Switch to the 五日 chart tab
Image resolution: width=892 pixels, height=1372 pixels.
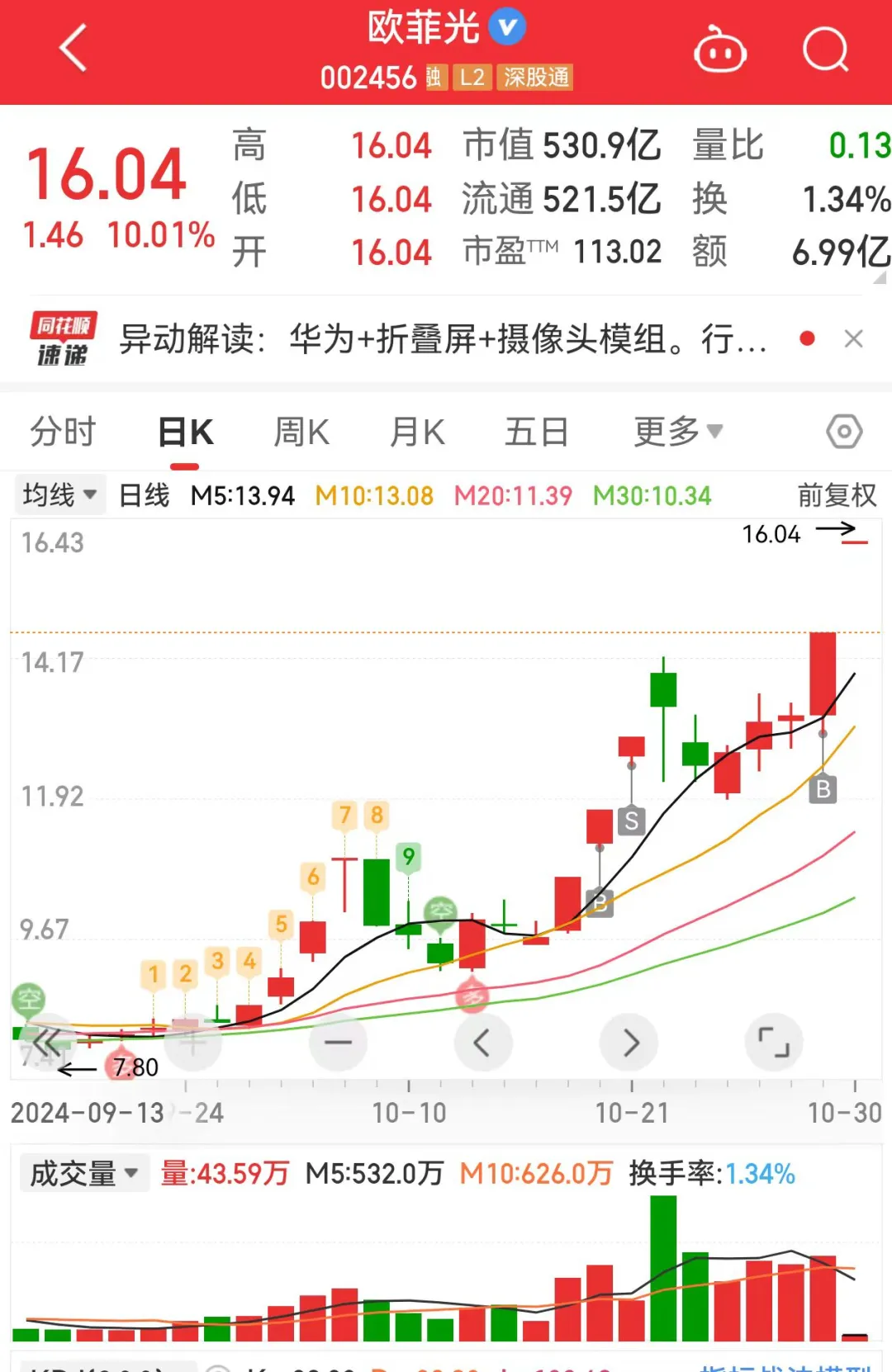click(536, 432)
